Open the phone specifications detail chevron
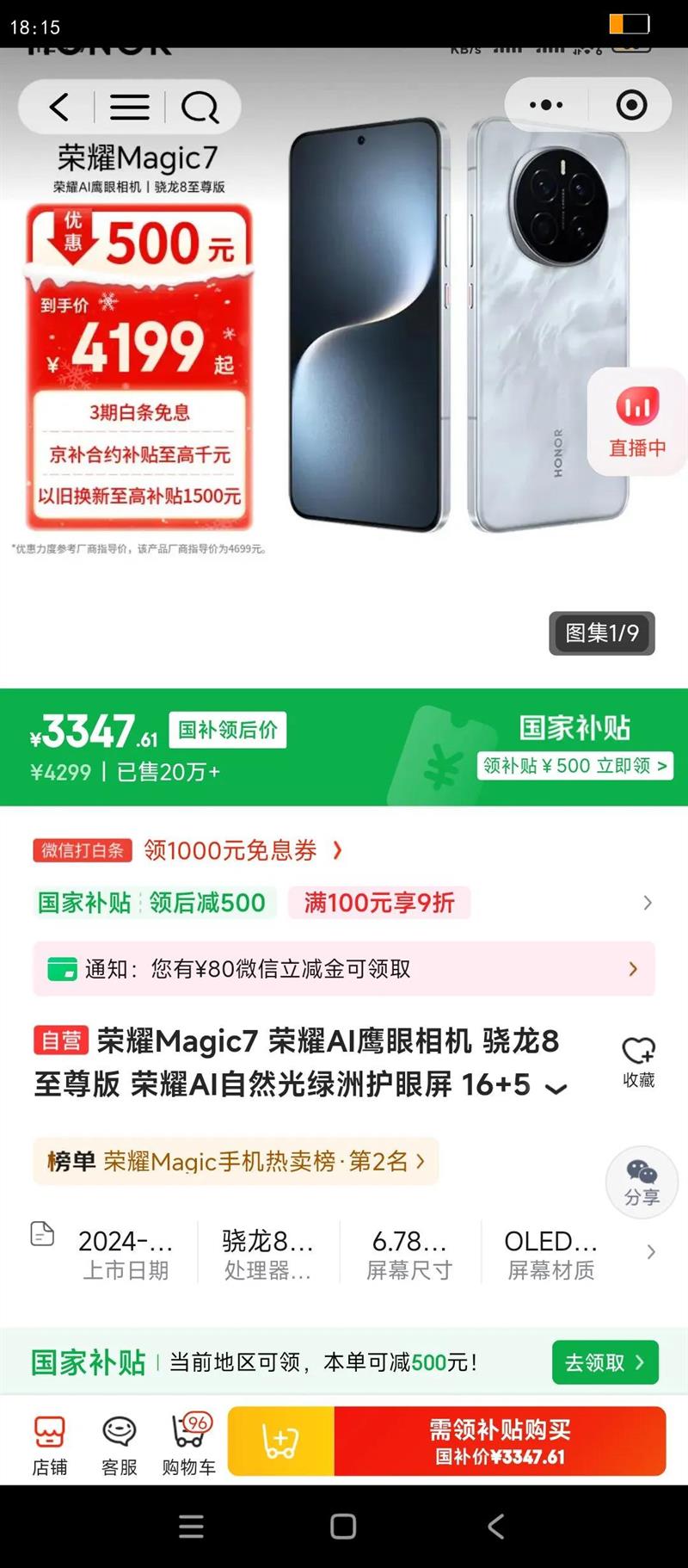Image resolution: width=688 pixels, height=1568 pixels. pos(651,1252)
